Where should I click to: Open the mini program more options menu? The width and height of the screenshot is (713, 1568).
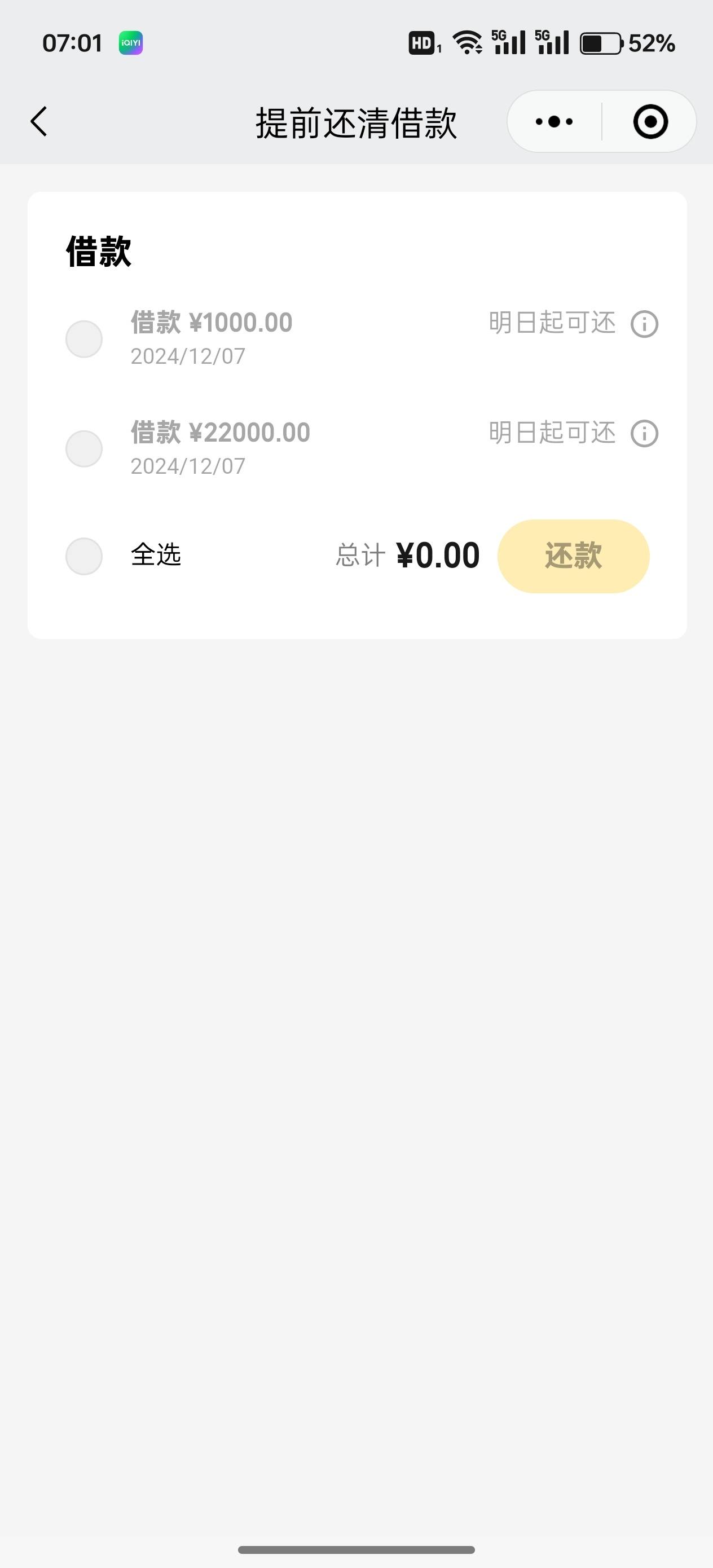(554, 122)
